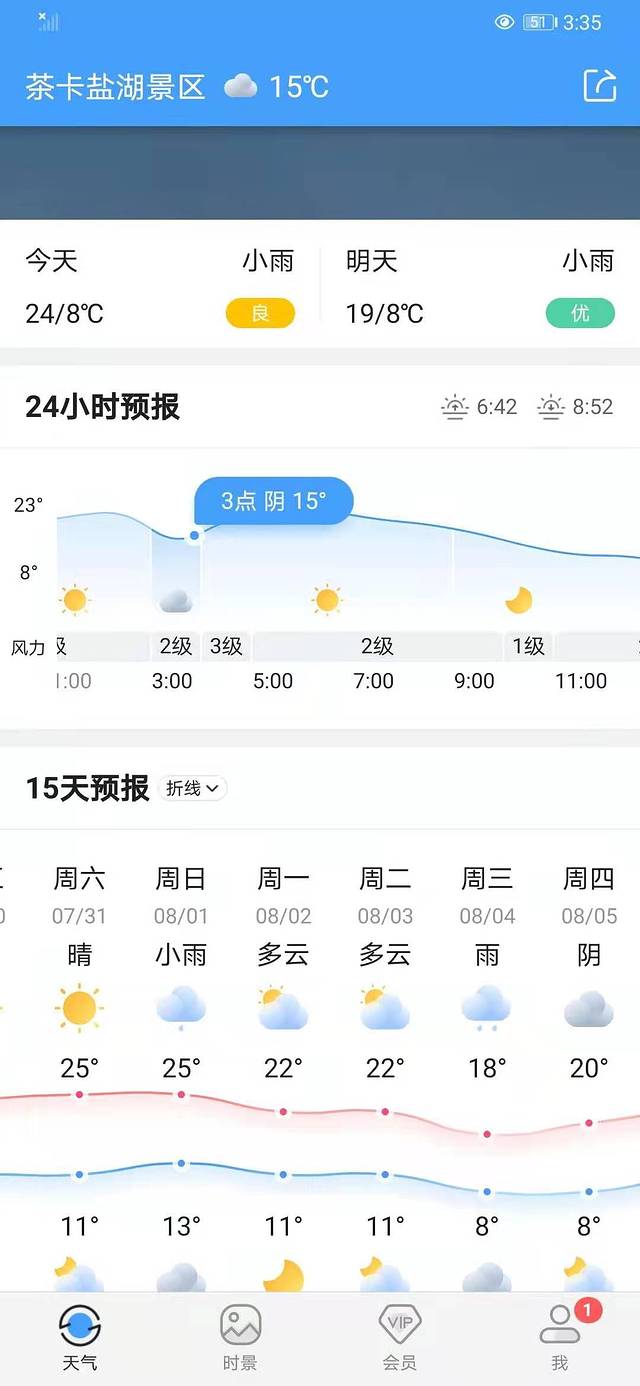Open the 会员 VIP tab
Viewport: 640px width, 1386px height.
click(x=399, y=1337)
